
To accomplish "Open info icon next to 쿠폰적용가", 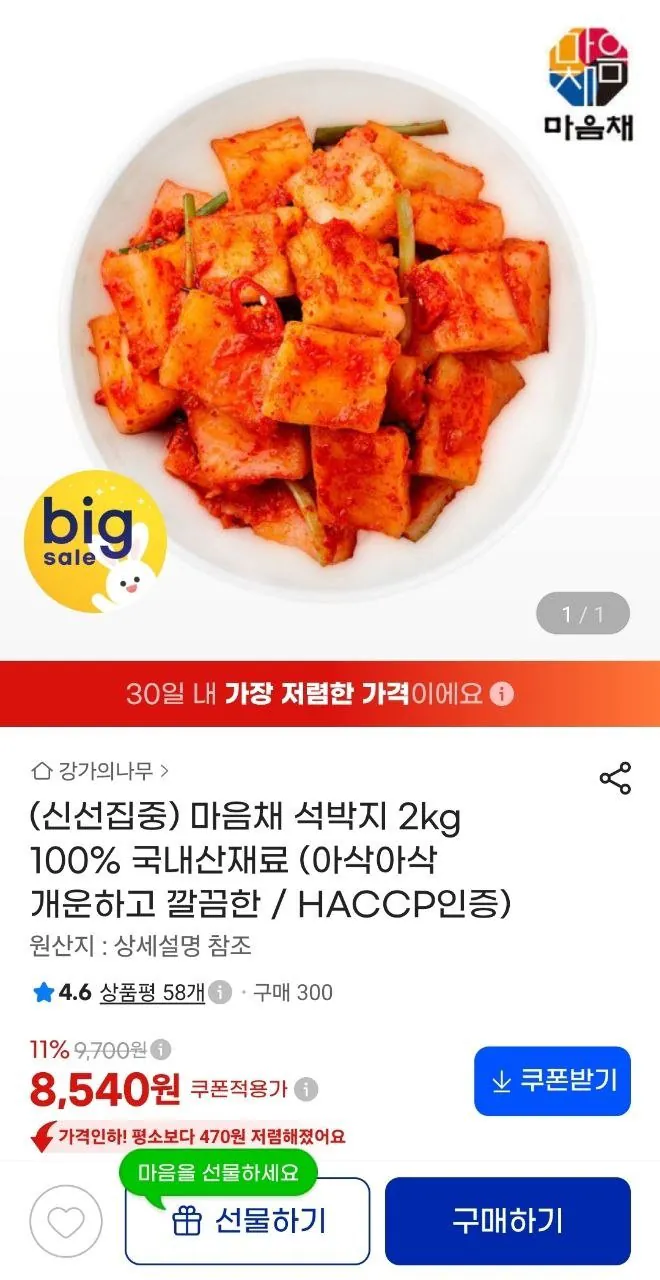I will 307,1089.
